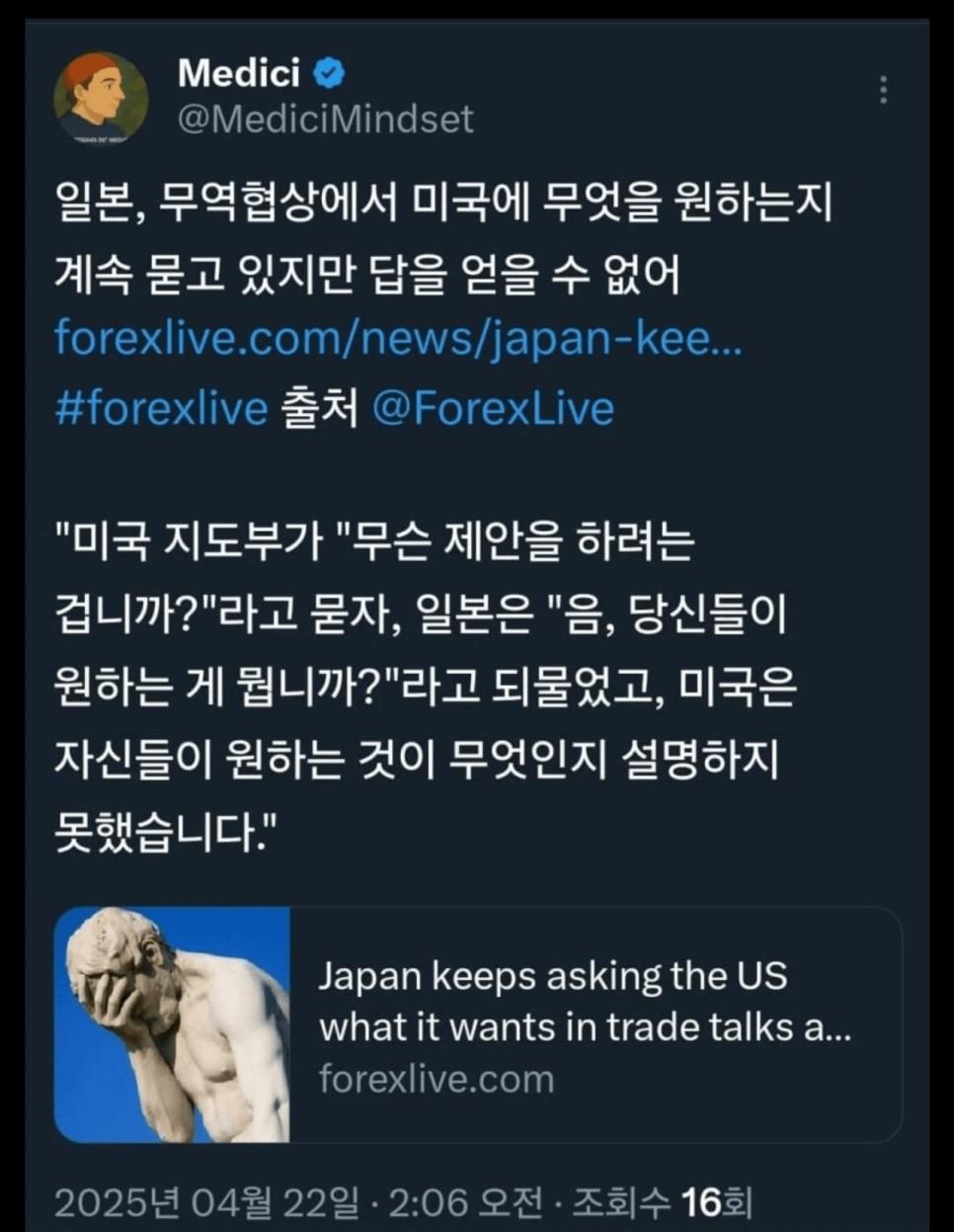
Task: Open the forexlive.com/news article link
Action: pyautogui.click(x=398, y=338)
